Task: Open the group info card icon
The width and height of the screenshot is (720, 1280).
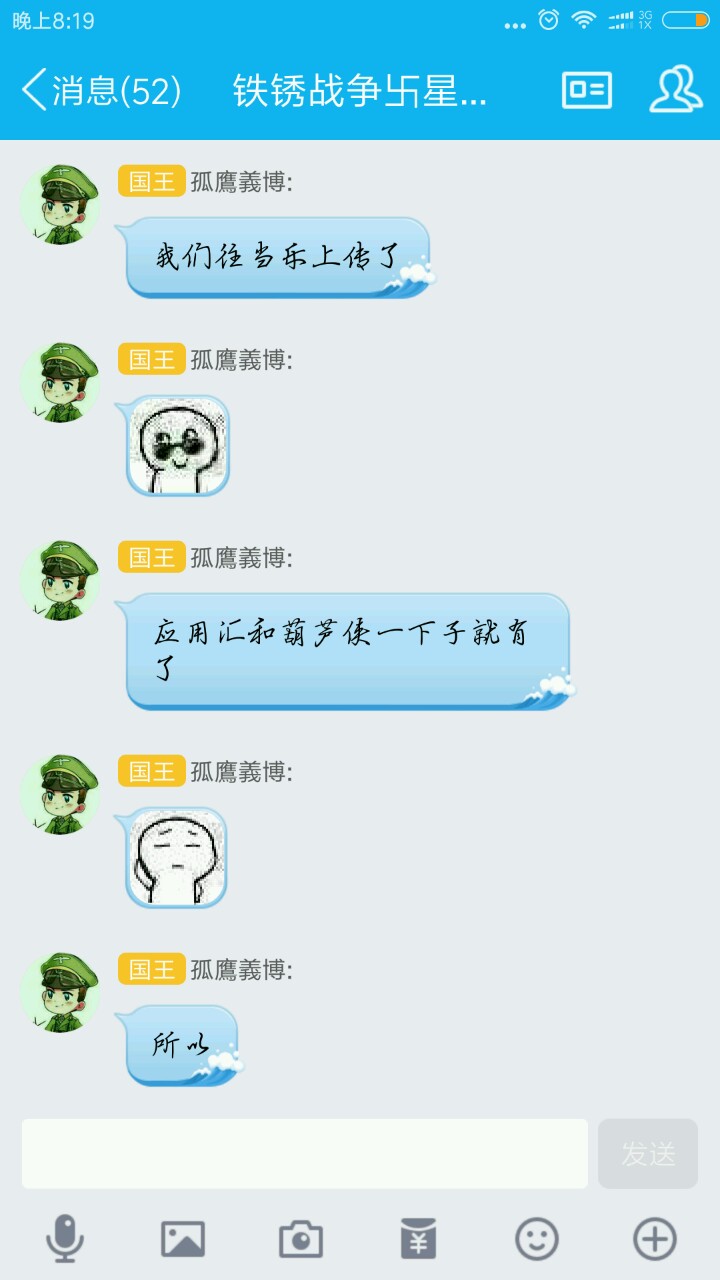Action: coord(587,90)
